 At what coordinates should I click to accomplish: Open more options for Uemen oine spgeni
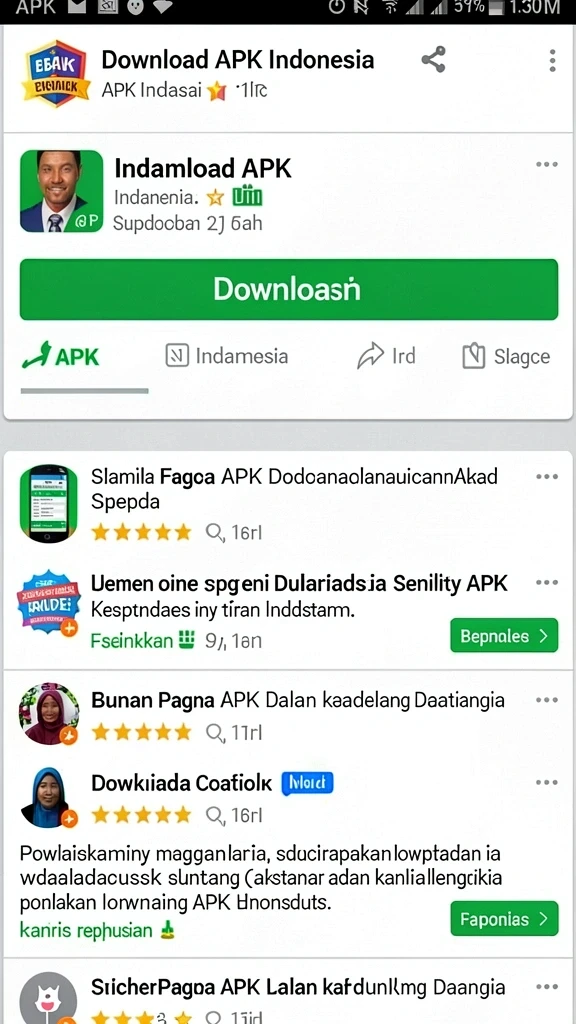[x=547, y=582]
